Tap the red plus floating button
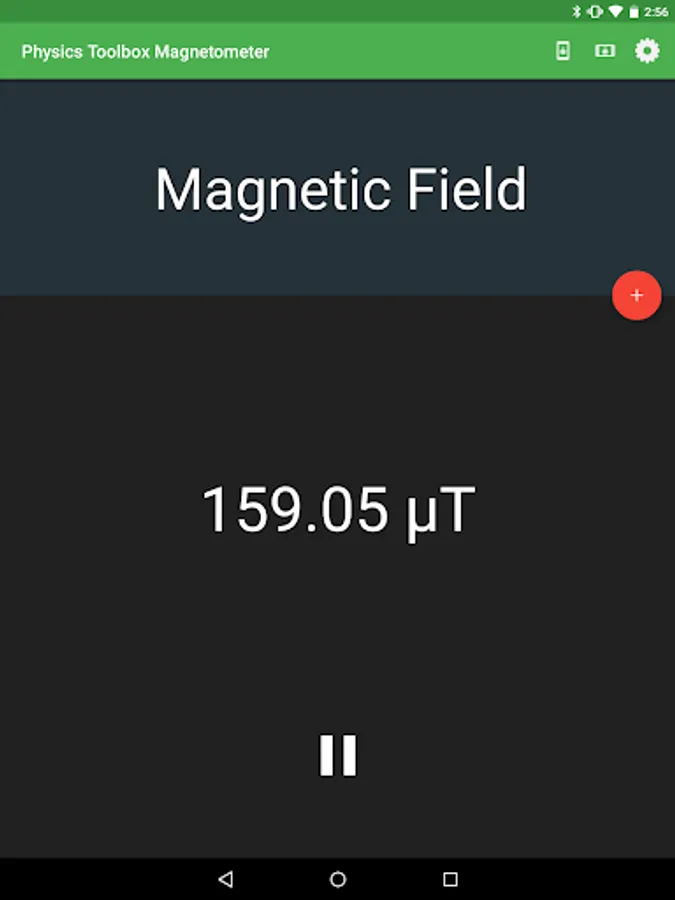The width and height of the screenshot is (675, 900). pos(637,295)
